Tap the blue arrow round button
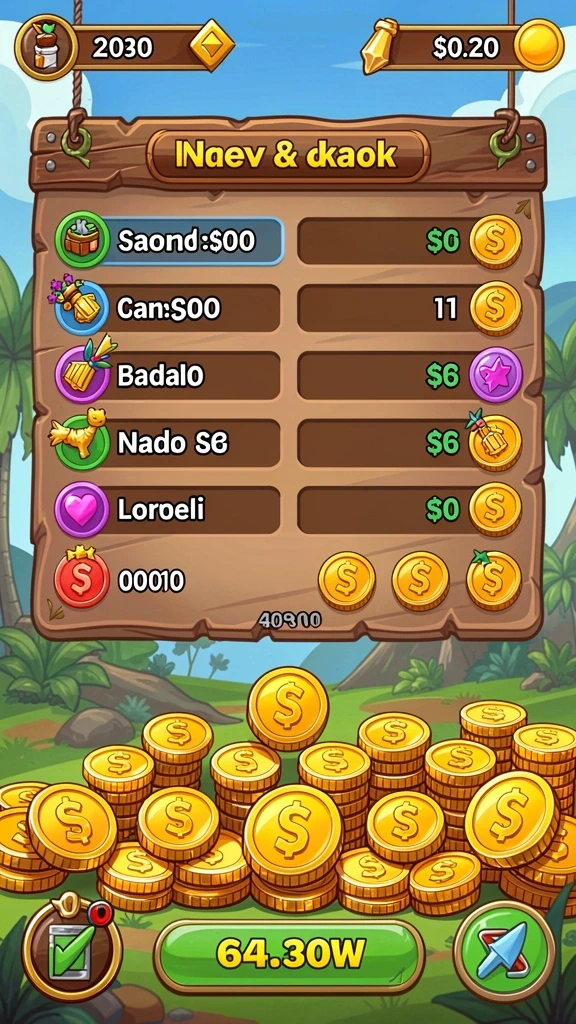 pos(505,951)
